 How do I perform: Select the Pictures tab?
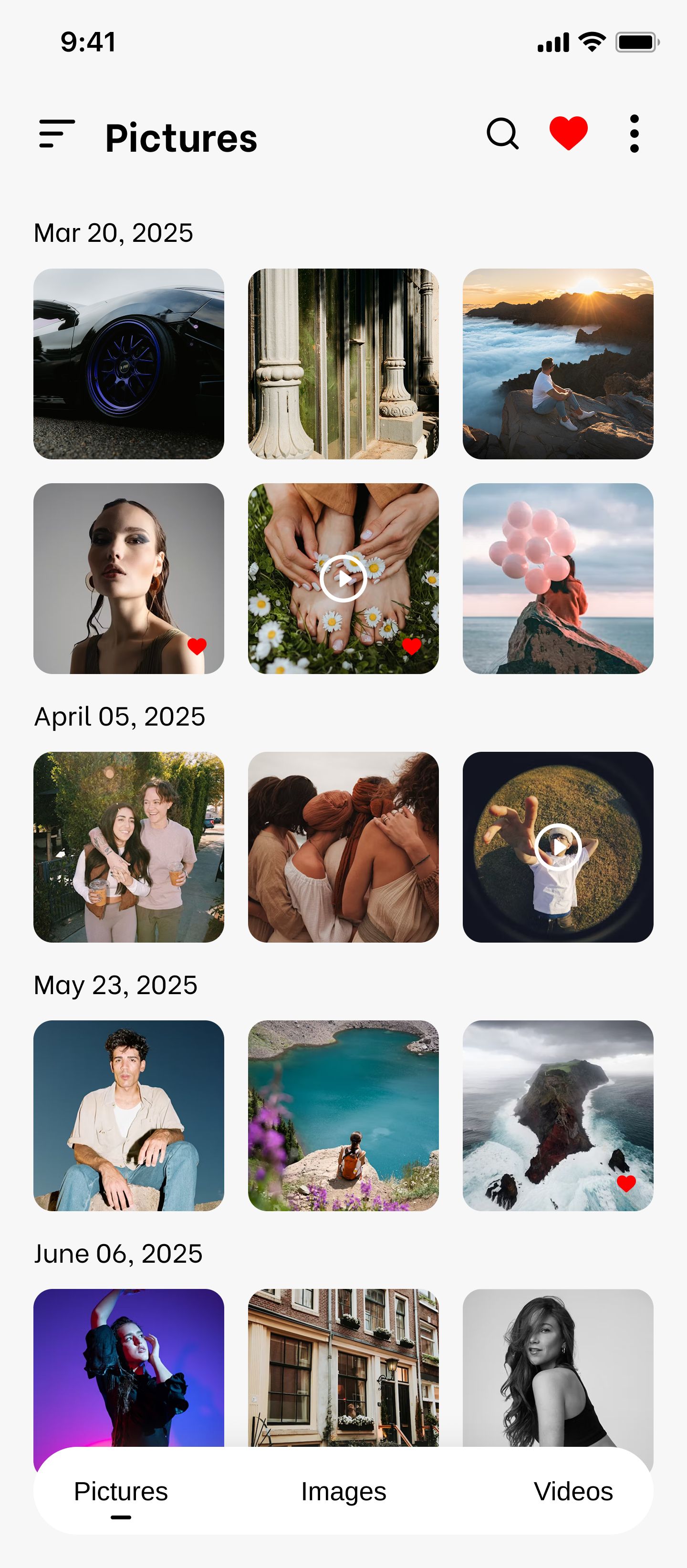121,1491
